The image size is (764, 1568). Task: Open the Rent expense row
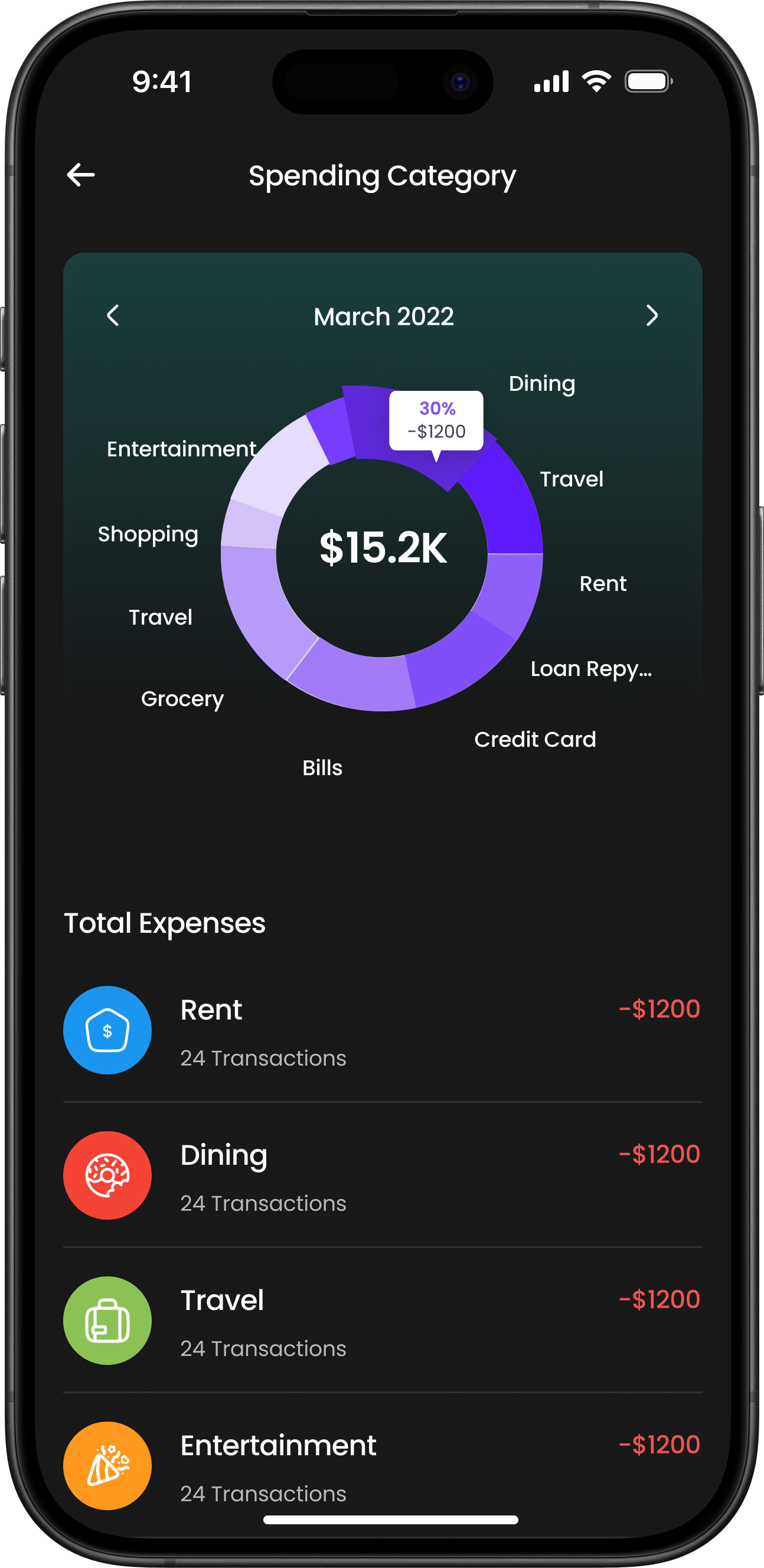point(383,1030)
